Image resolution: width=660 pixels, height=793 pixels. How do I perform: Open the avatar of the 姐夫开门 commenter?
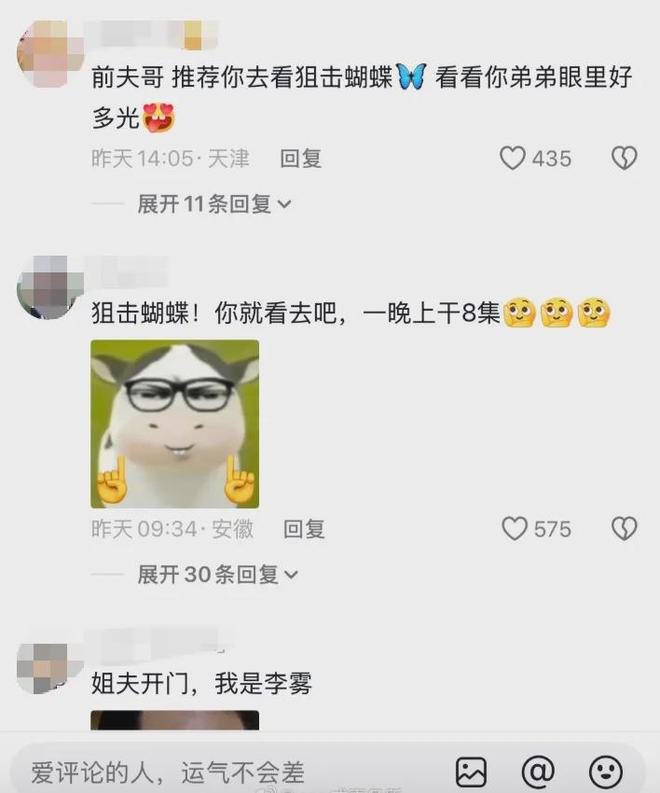point(46,664)
